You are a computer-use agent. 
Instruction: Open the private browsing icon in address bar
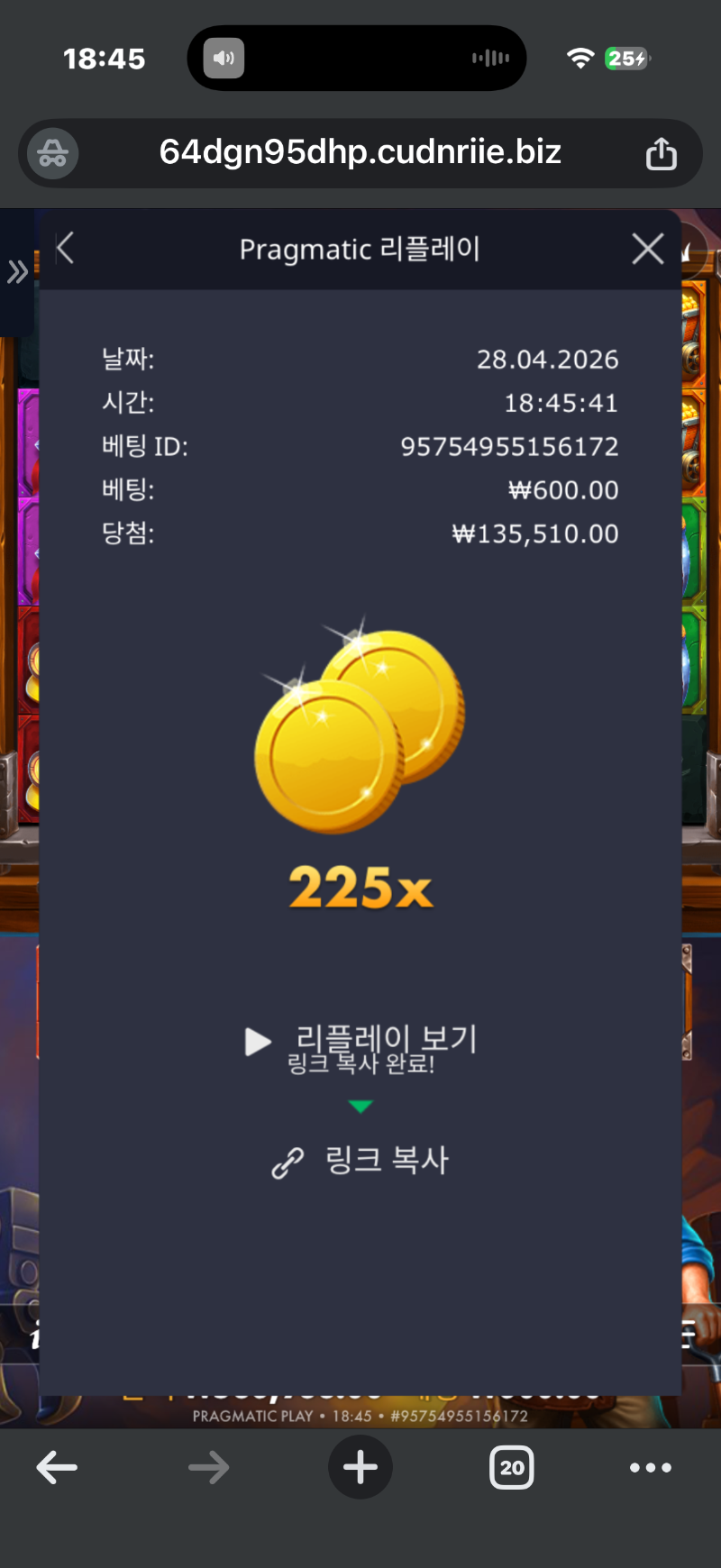[x=52, y=154]
